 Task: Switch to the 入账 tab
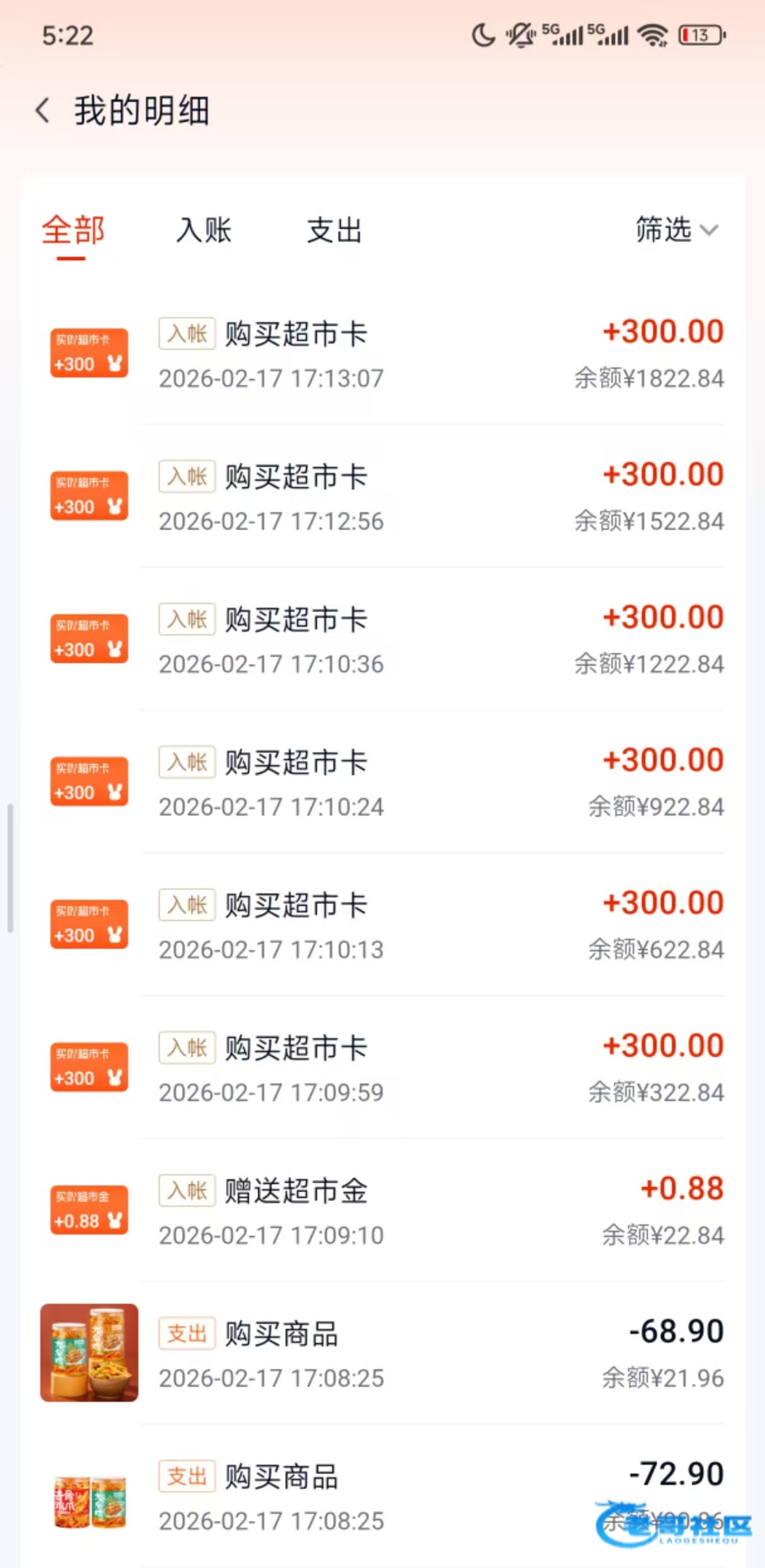[204, 230]
